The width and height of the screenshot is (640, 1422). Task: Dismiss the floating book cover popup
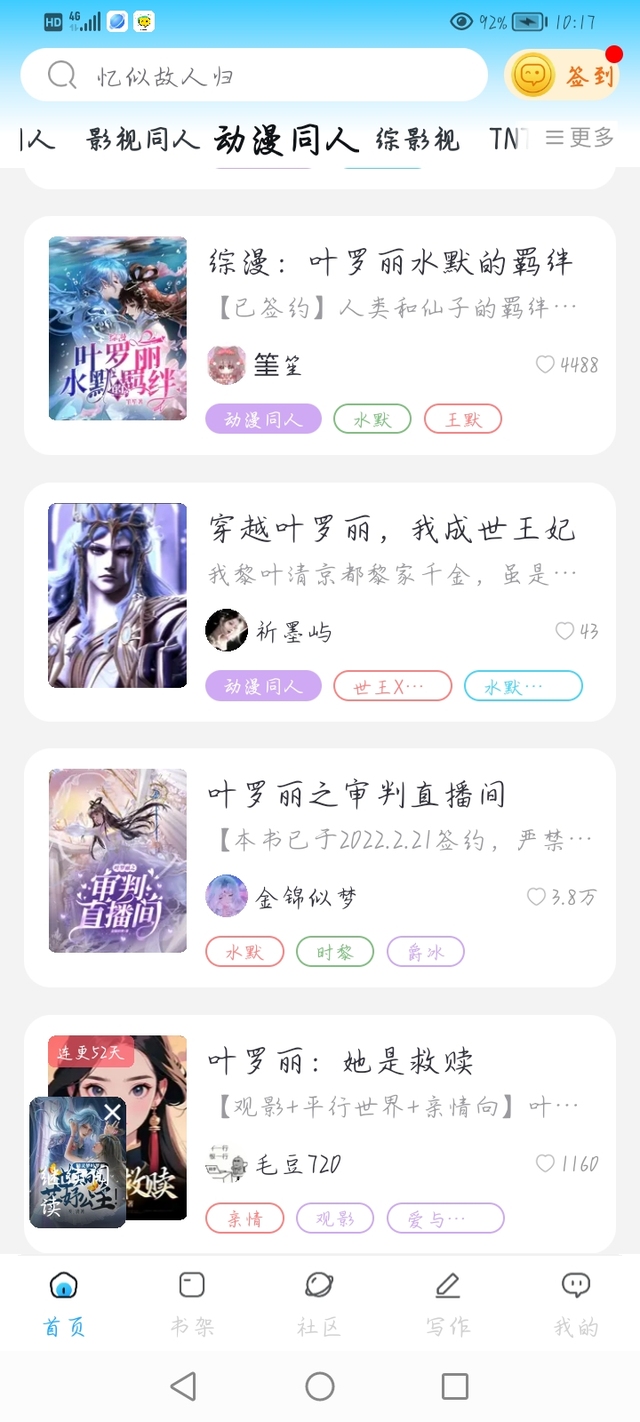(112, 1113)
